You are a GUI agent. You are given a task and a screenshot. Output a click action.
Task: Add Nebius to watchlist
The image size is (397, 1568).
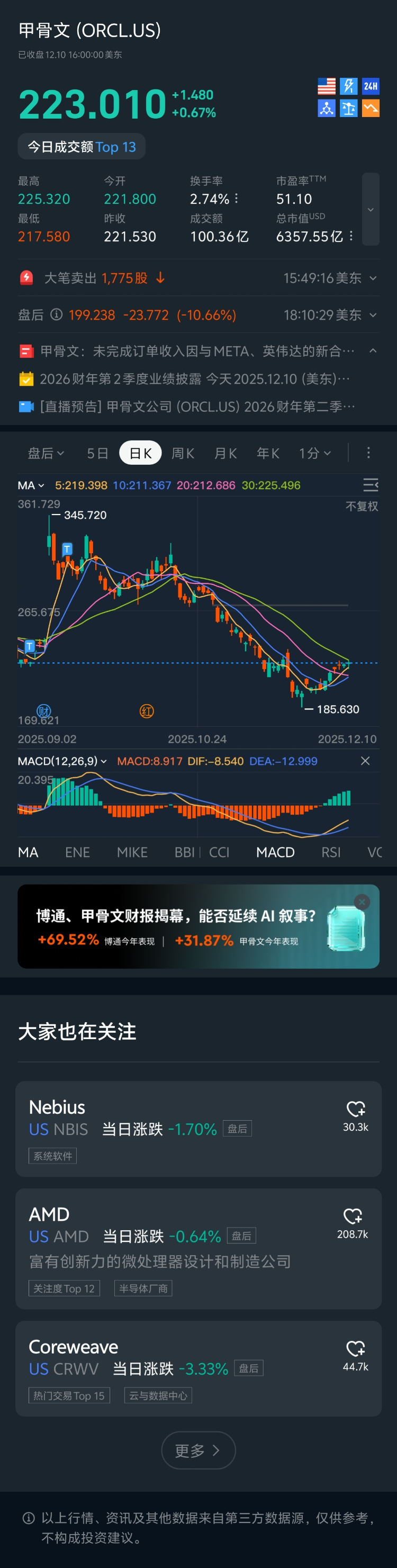356,1109
